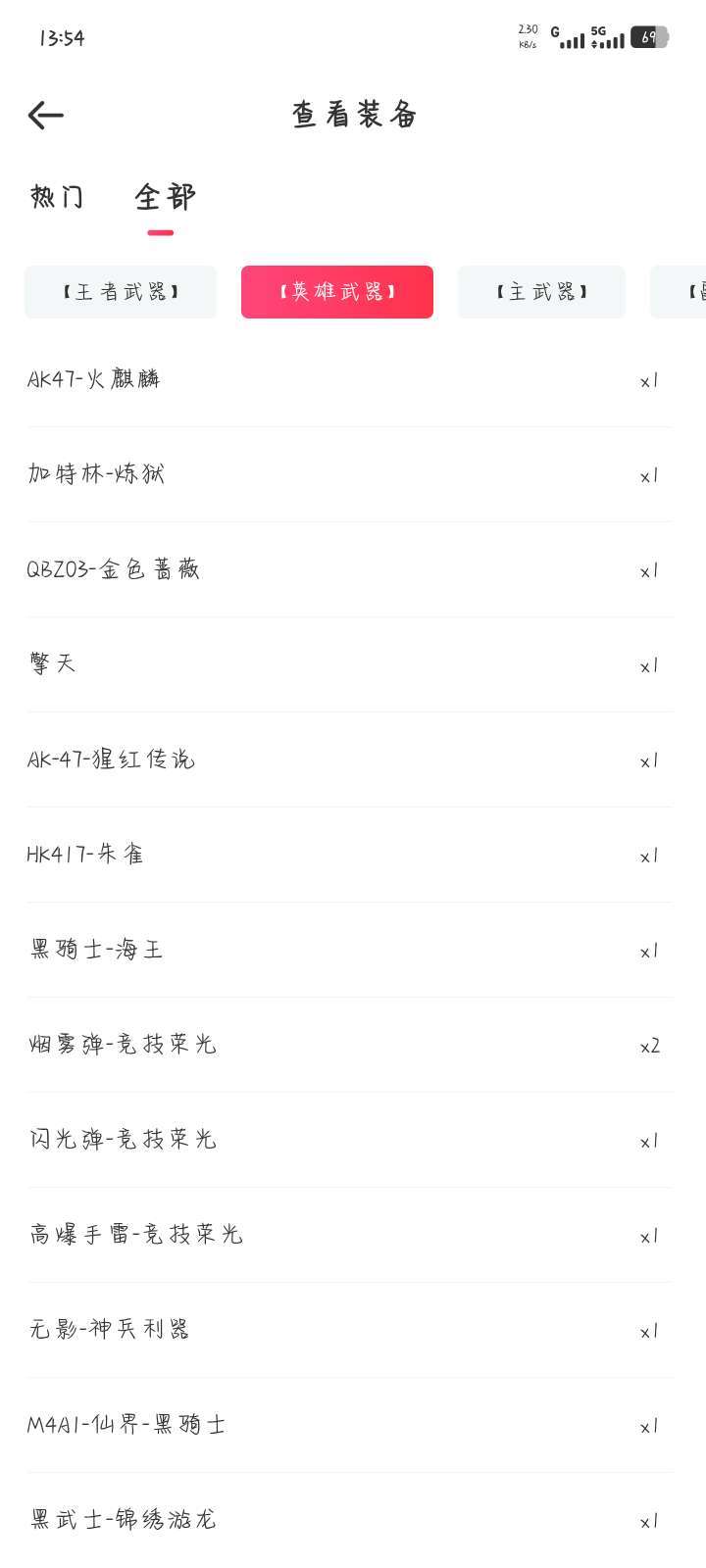Go back from the 查看装备 page
706x1568 pixels.
[46, 116]
